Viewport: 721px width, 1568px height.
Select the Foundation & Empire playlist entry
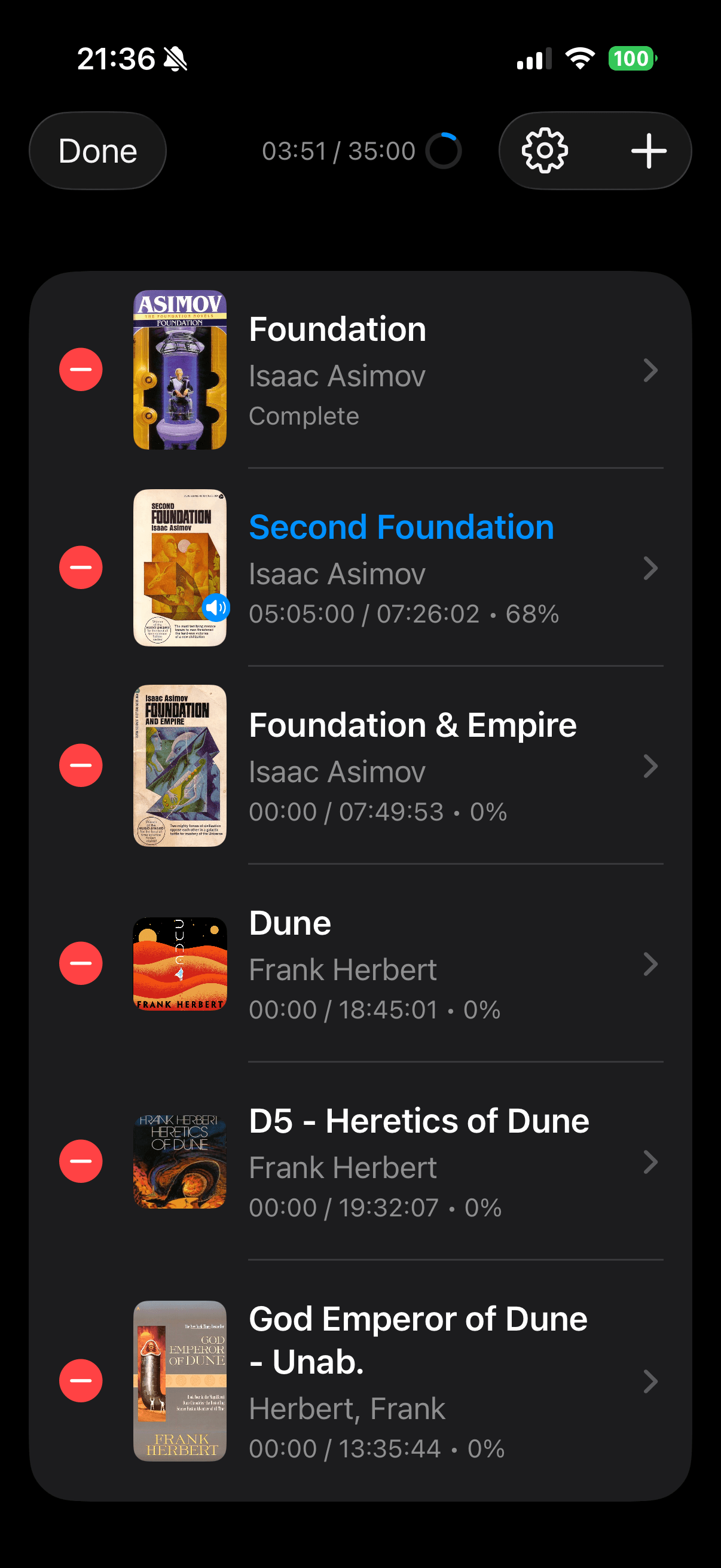[413, 725]
